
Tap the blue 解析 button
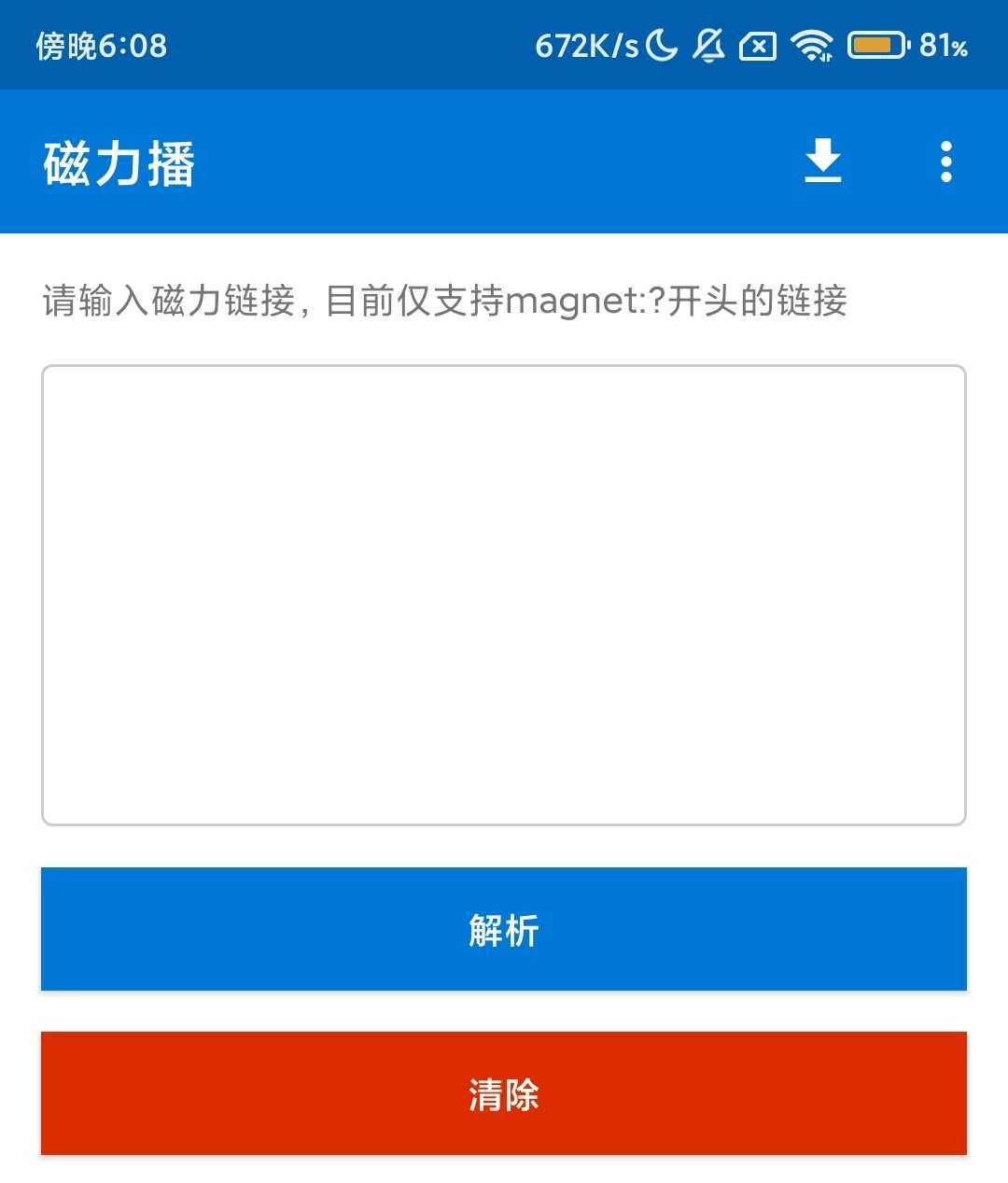tap(504, 929)
